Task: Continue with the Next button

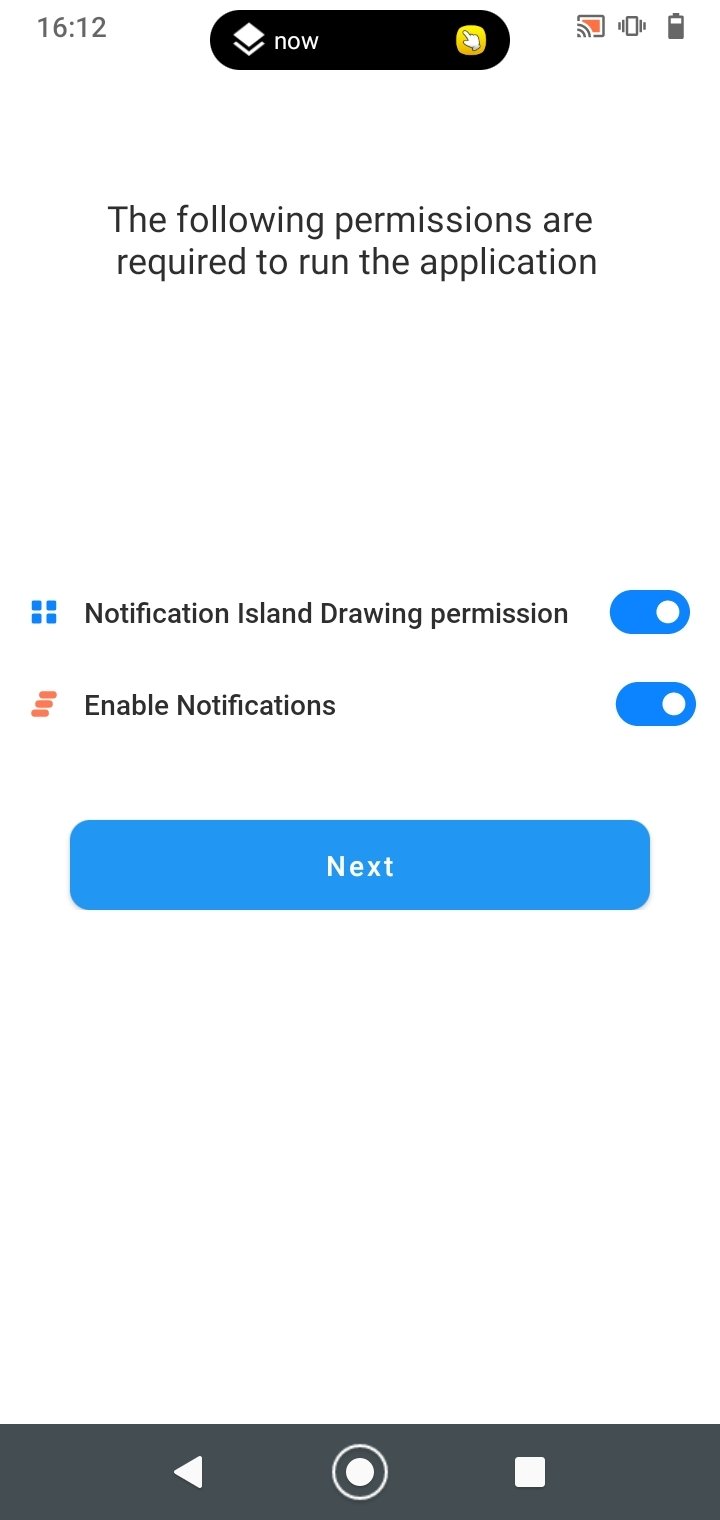Action: [360, 865]
